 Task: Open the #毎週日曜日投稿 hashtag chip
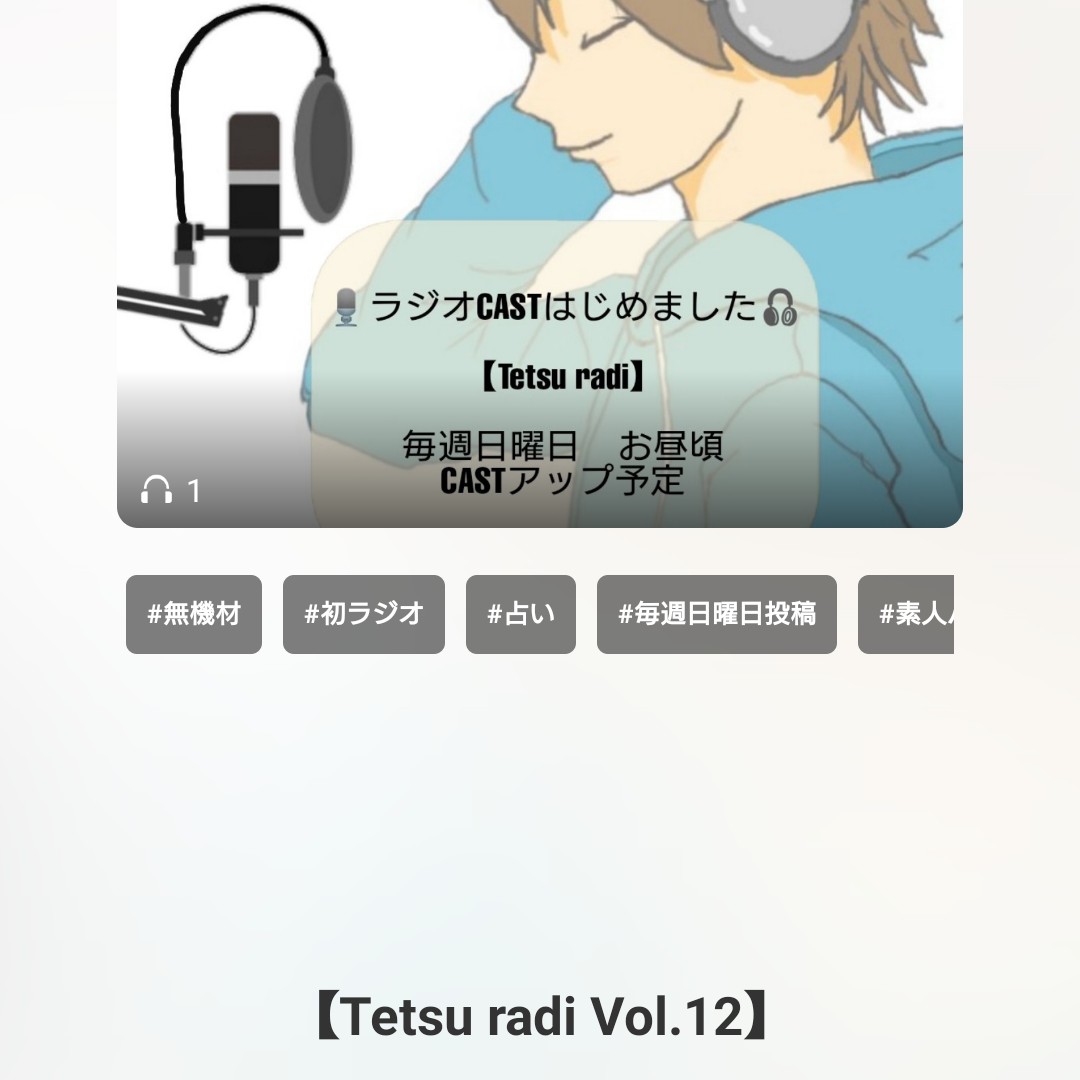click(717, 614)
